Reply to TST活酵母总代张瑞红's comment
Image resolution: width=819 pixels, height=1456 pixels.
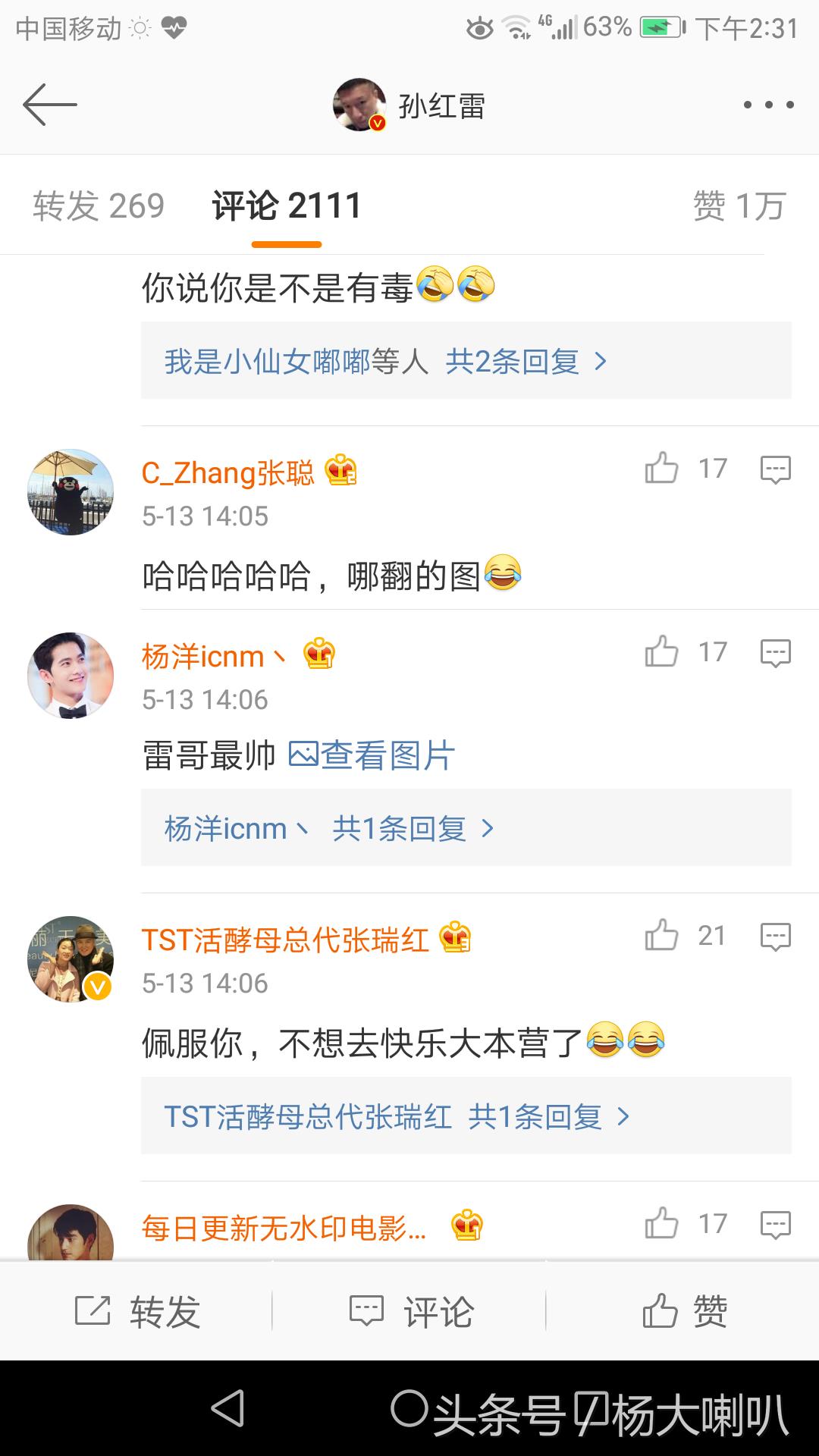[x=775, y=937]
